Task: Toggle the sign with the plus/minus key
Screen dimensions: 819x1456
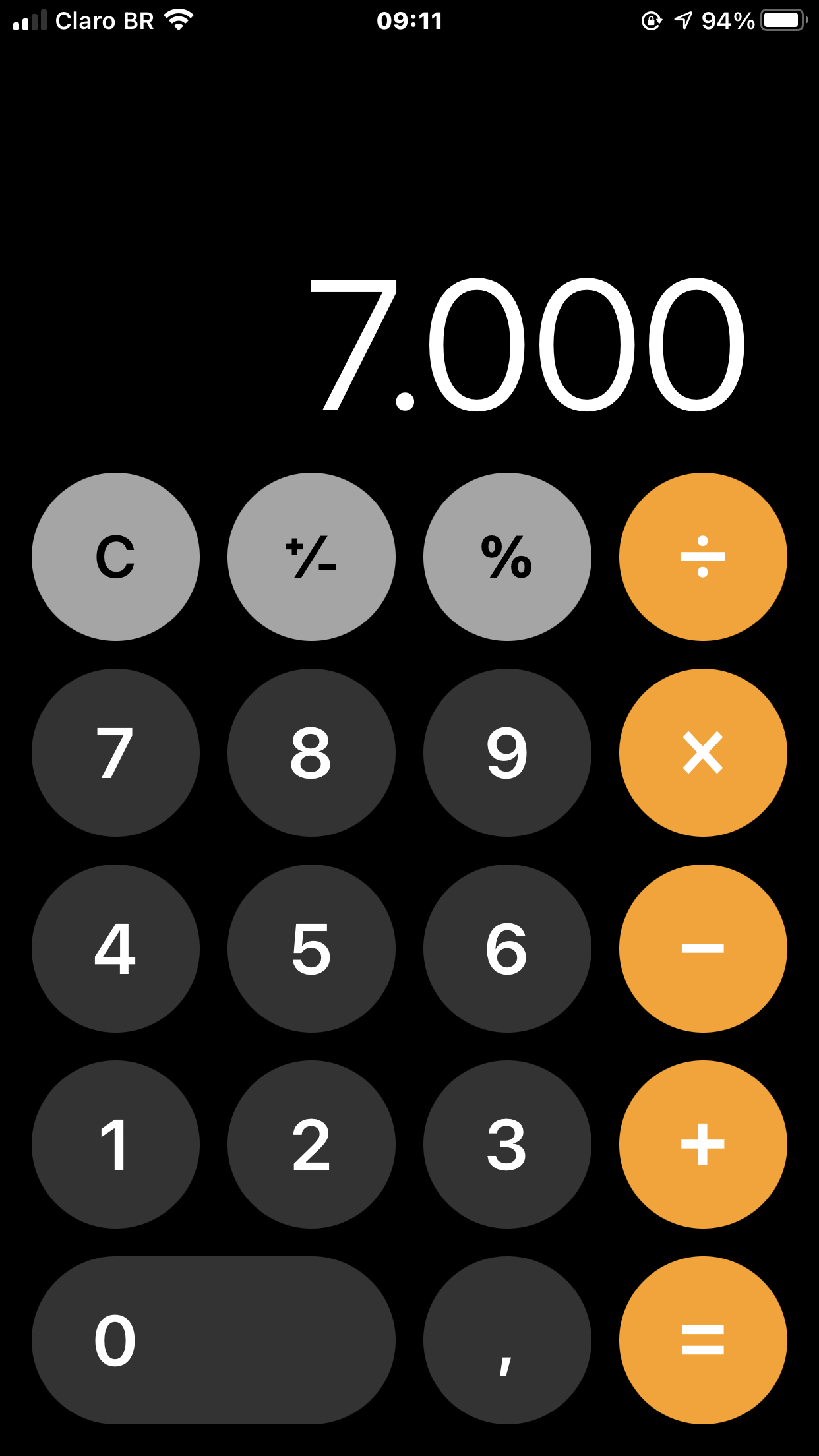Action: click(311, 557)
